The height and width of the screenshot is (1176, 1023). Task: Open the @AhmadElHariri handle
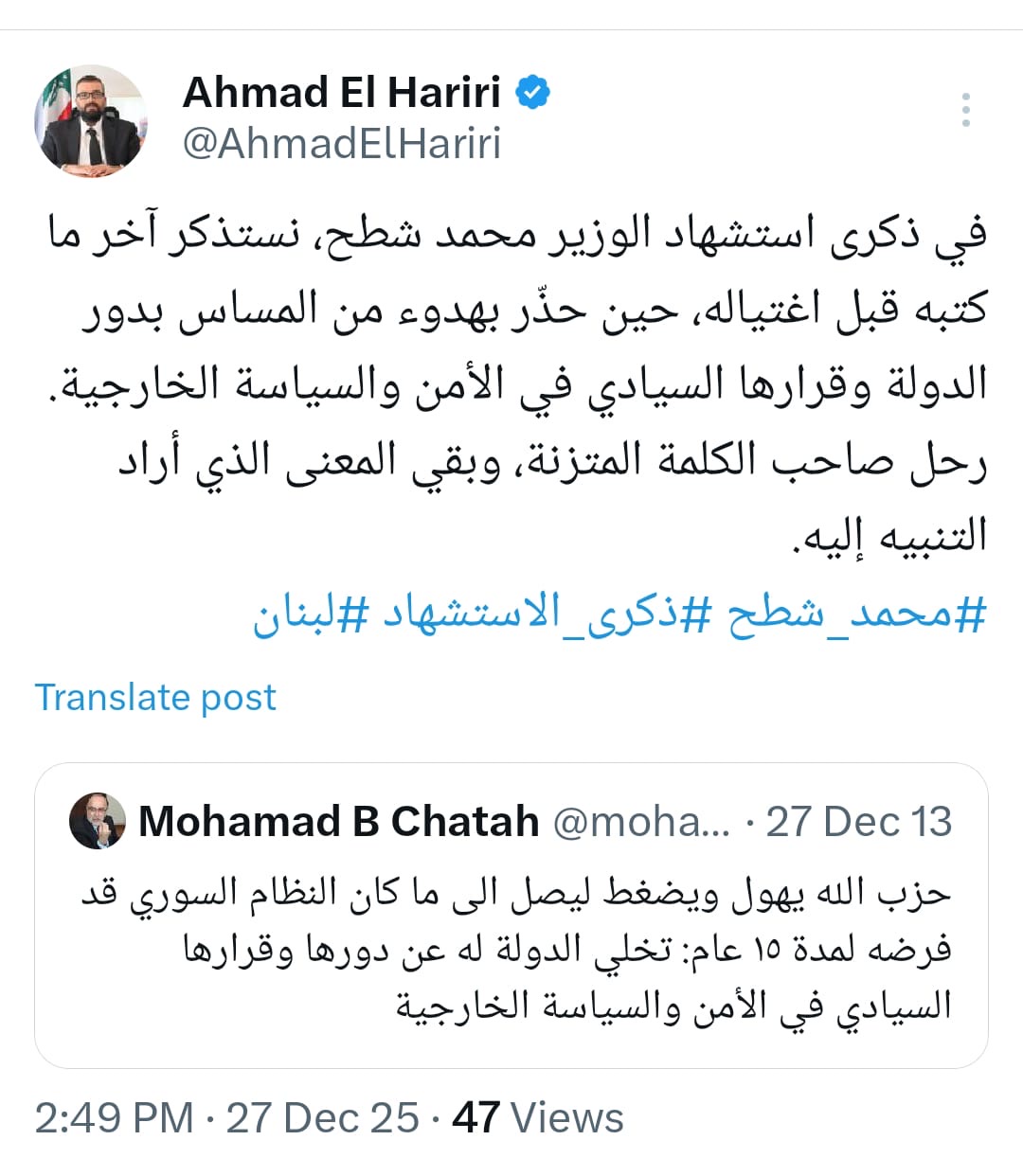coord(341,144)
